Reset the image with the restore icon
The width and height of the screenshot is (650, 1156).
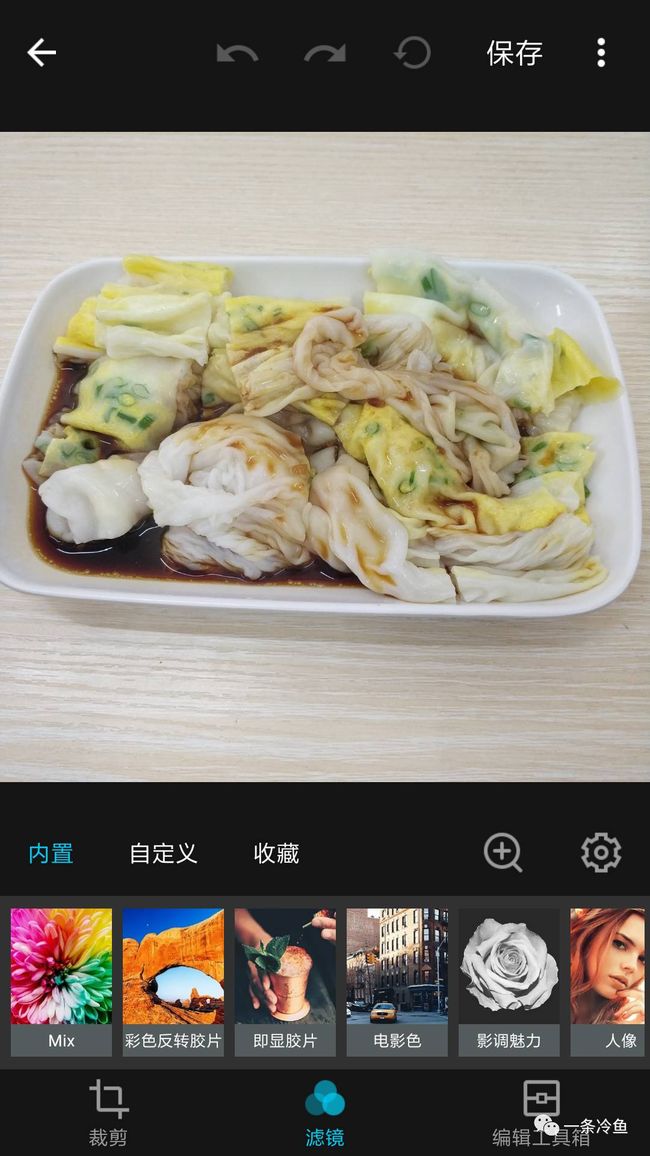pyautogui.click(x=413, y=53)
